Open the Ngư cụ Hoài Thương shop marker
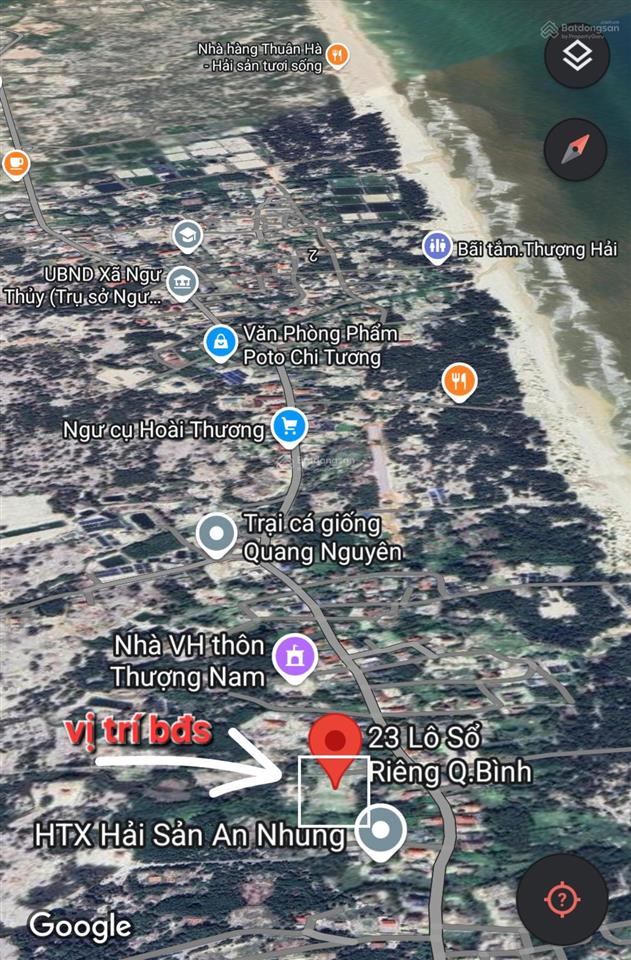 click(x=289, y=428)
